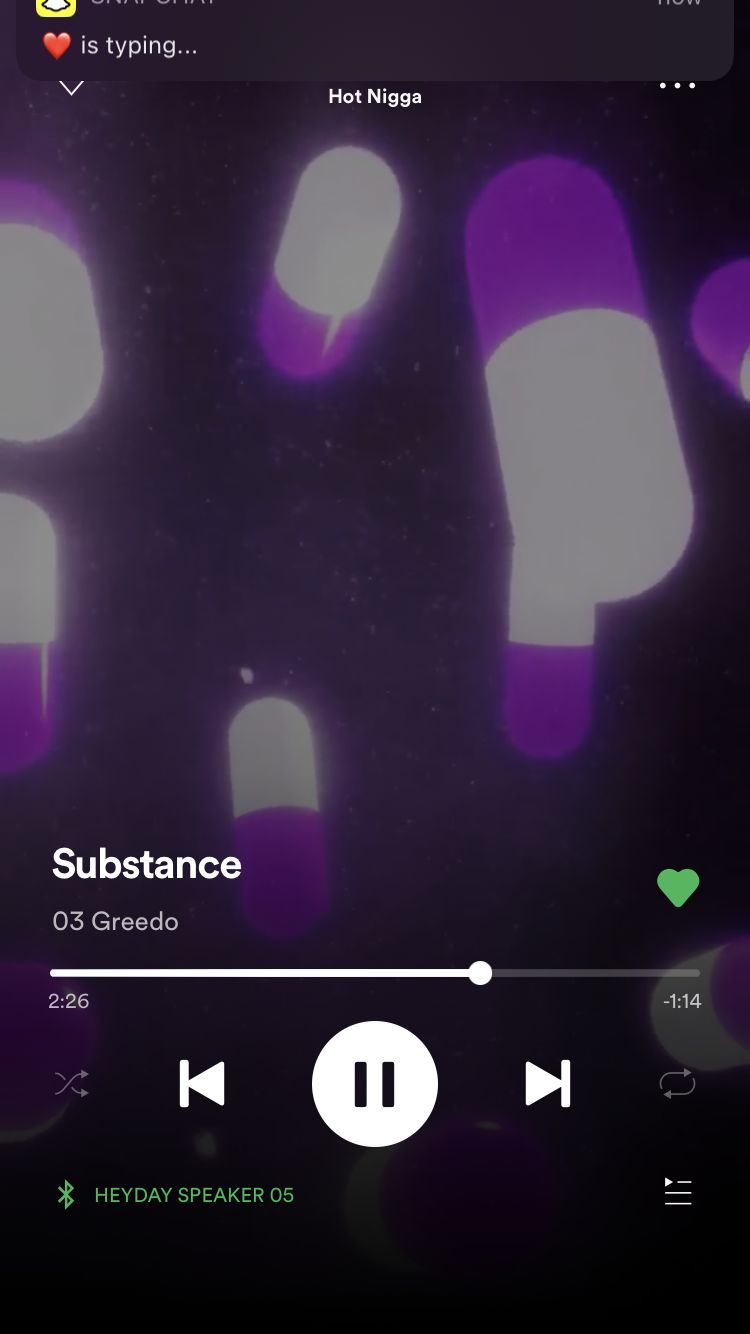The image size is (750, 1334).
Task: Skip to the next track
Action: 548,1084
